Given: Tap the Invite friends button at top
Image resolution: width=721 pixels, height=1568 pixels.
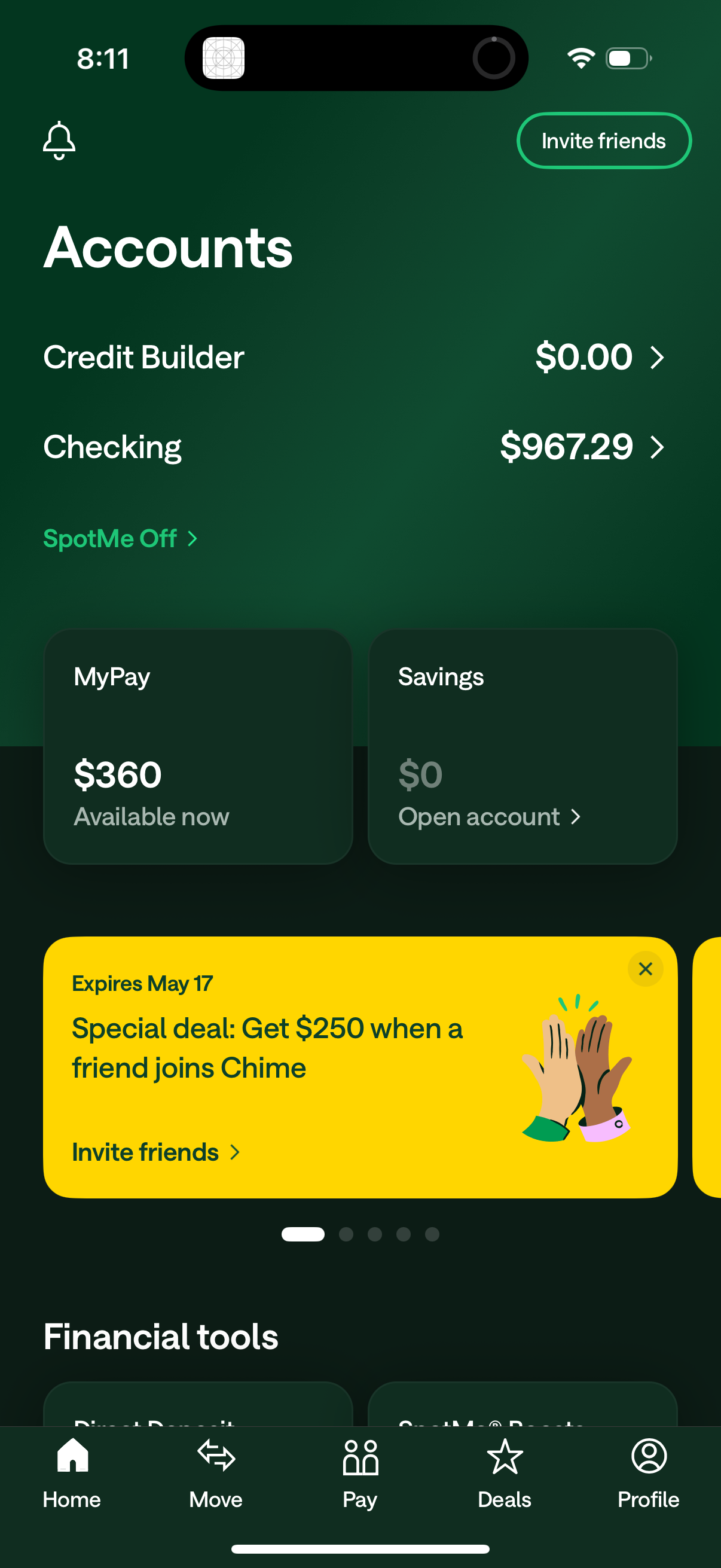Looking at the screenshot, I should (x=603, y=140).
